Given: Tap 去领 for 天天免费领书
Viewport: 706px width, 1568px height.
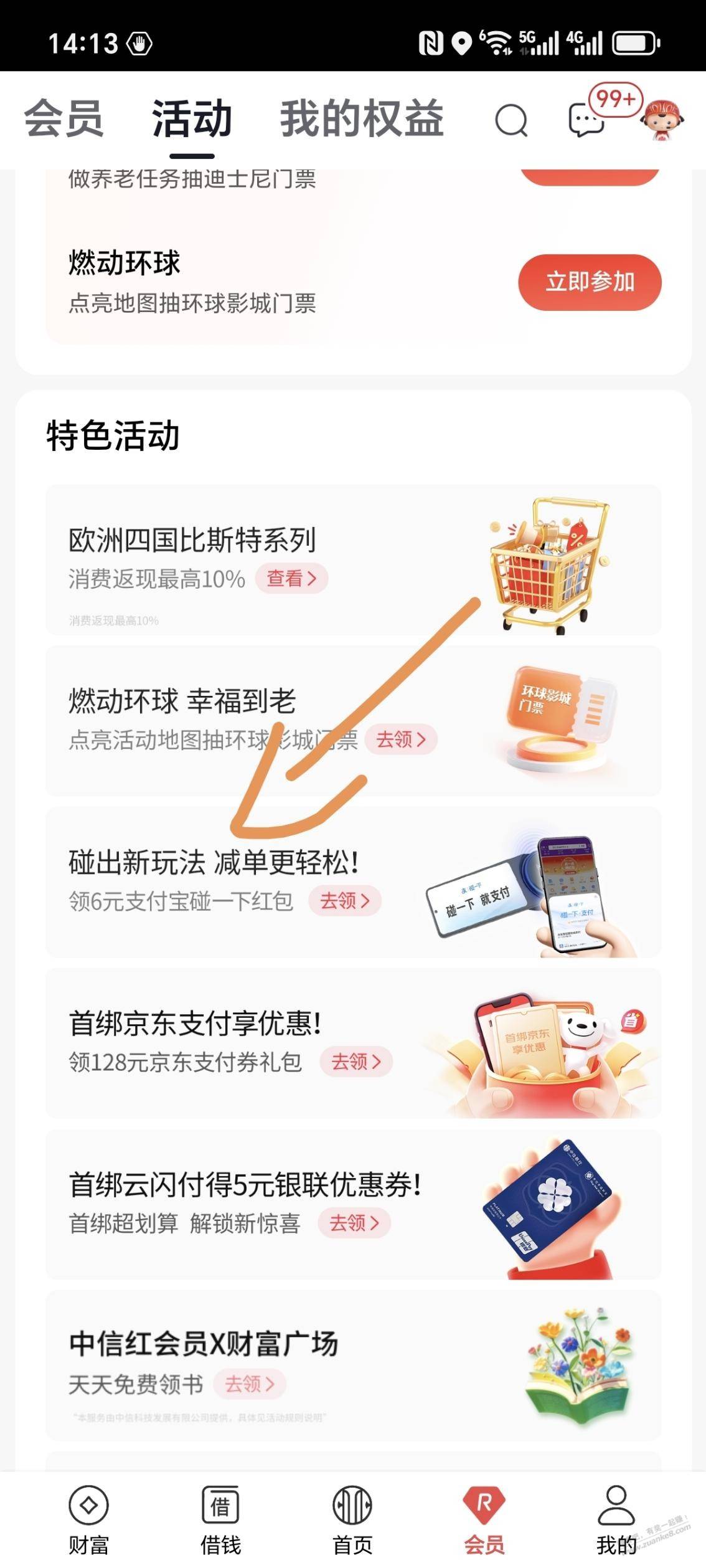Looking at the screenshot, I should coord(250,1384).
